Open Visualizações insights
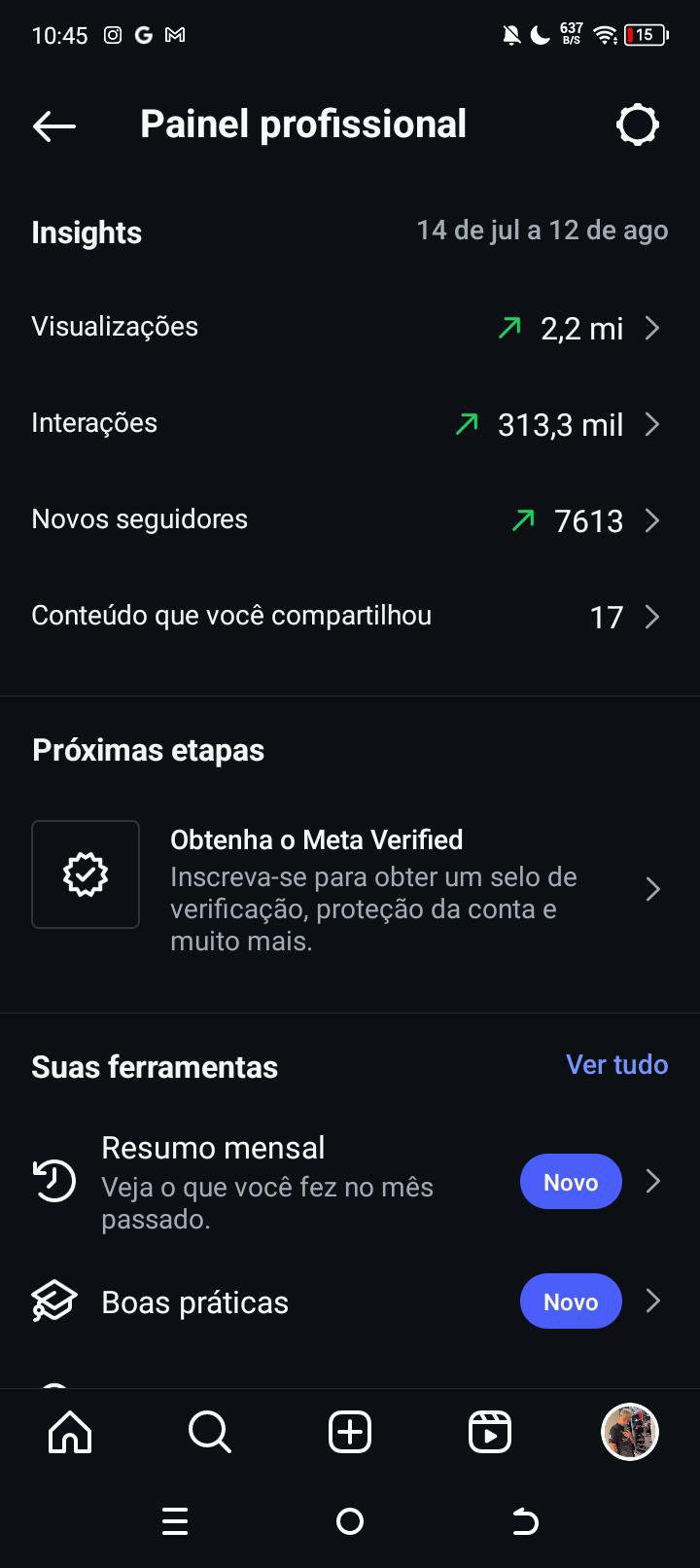This screenshot has height=1568, width=700. click(350, 328)
